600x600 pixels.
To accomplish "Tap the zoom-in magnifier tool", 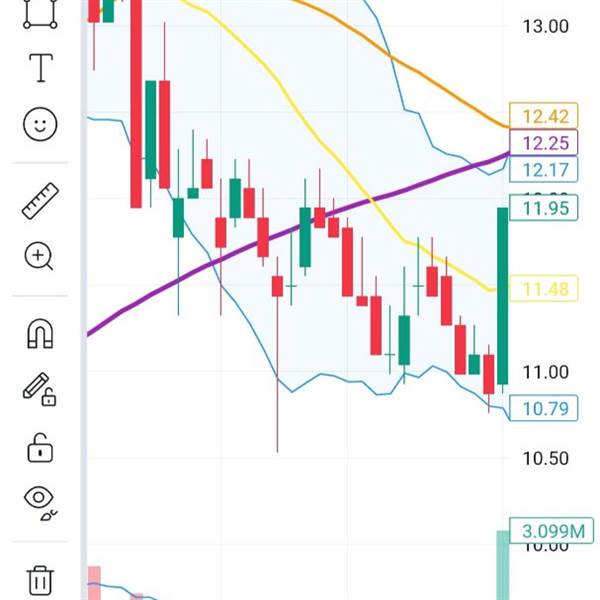I will (39, 256).
